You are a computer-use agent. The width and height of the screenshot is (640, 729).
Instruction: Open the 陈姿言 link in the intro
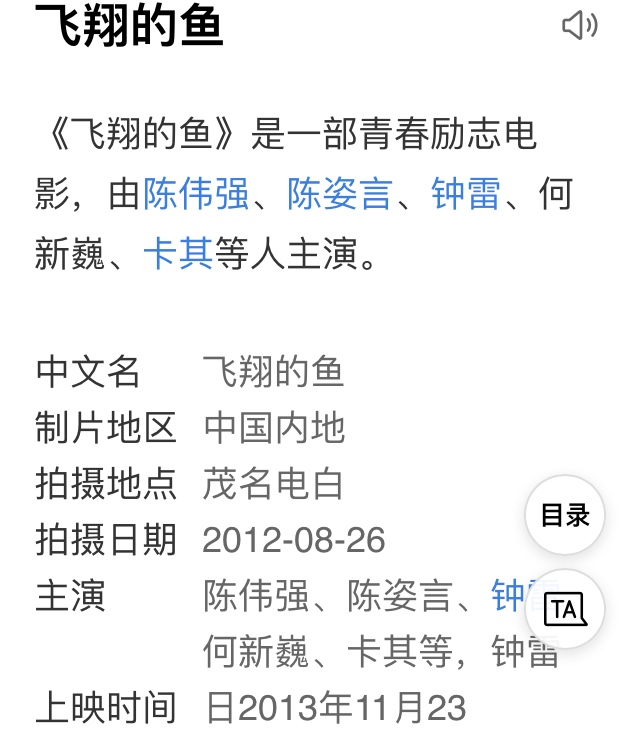pyautogui.click(x=340, y=193)
